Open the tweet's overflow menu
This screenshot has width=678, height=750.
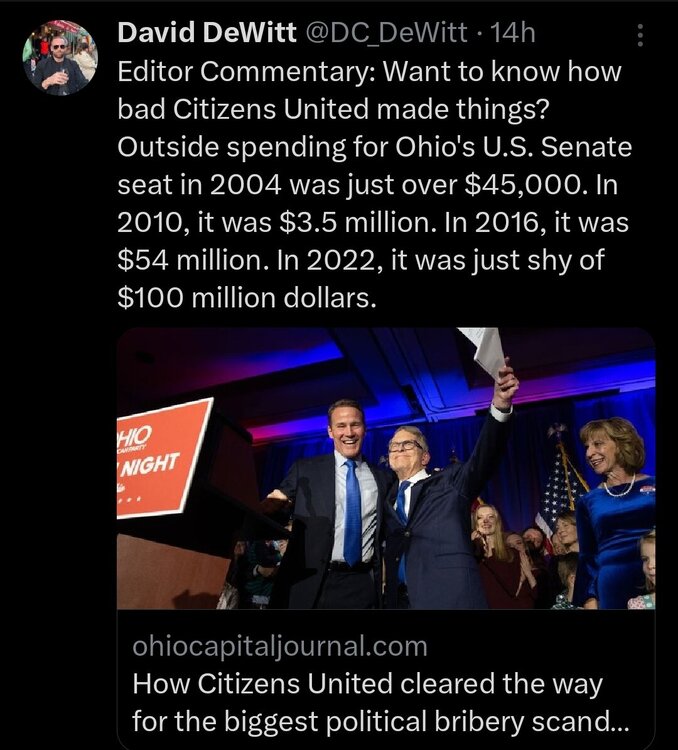(x=641, y=36)
